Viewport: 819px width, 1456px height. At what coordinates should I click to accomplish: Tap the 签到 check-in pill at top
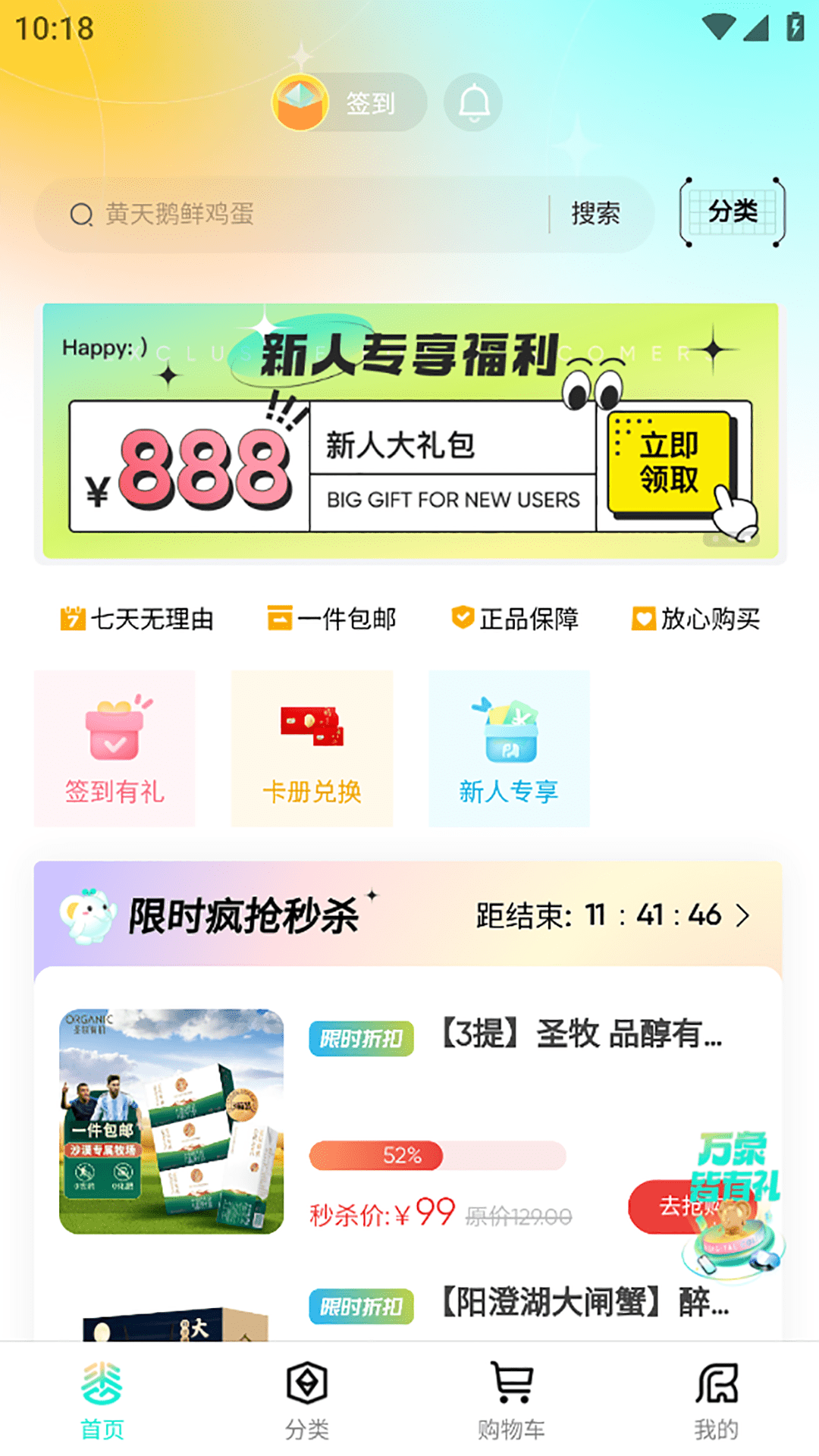click(x=347, y=102)
